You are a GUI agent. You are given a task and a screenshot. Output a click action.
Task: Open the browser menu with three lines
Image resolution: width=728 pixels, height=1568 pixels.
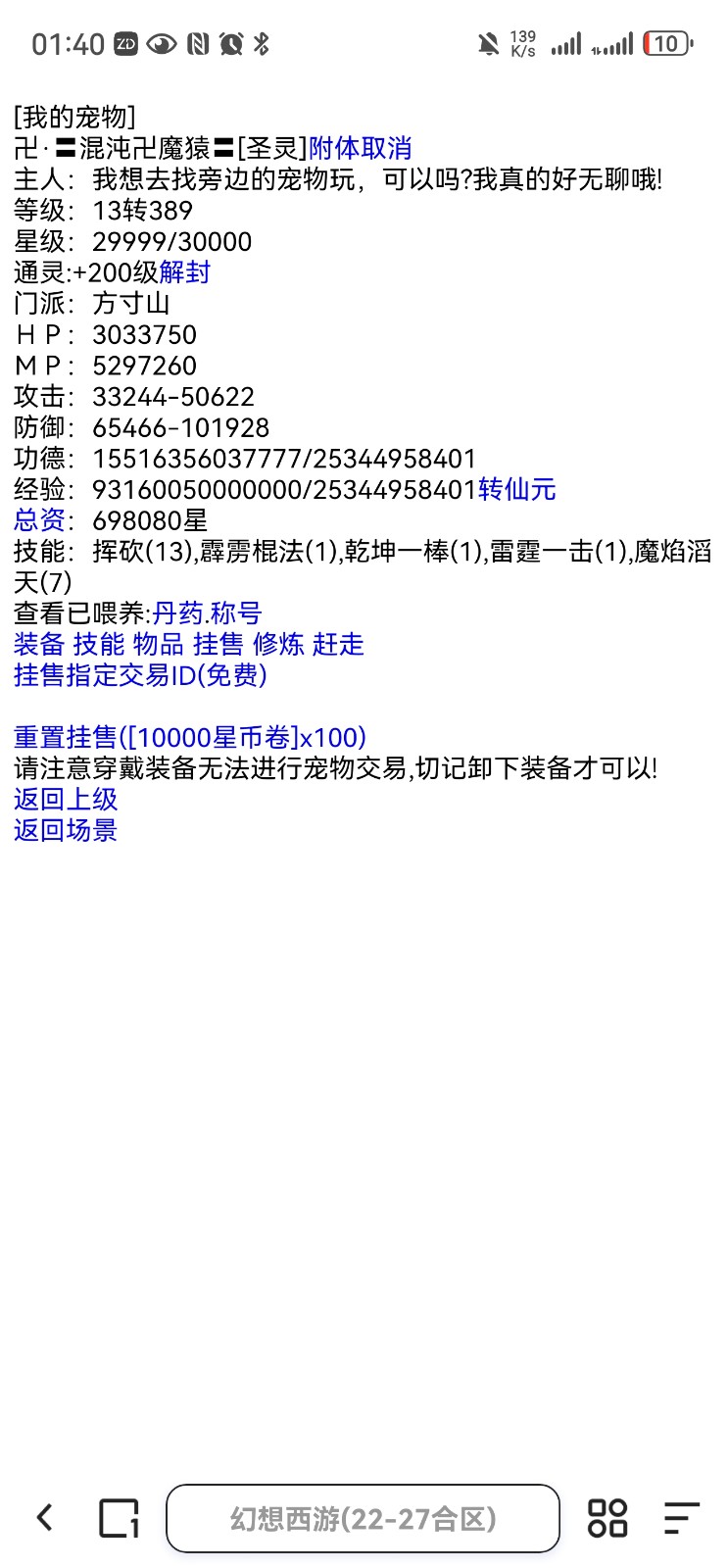pyautogui.click(x=681, y=1518)
